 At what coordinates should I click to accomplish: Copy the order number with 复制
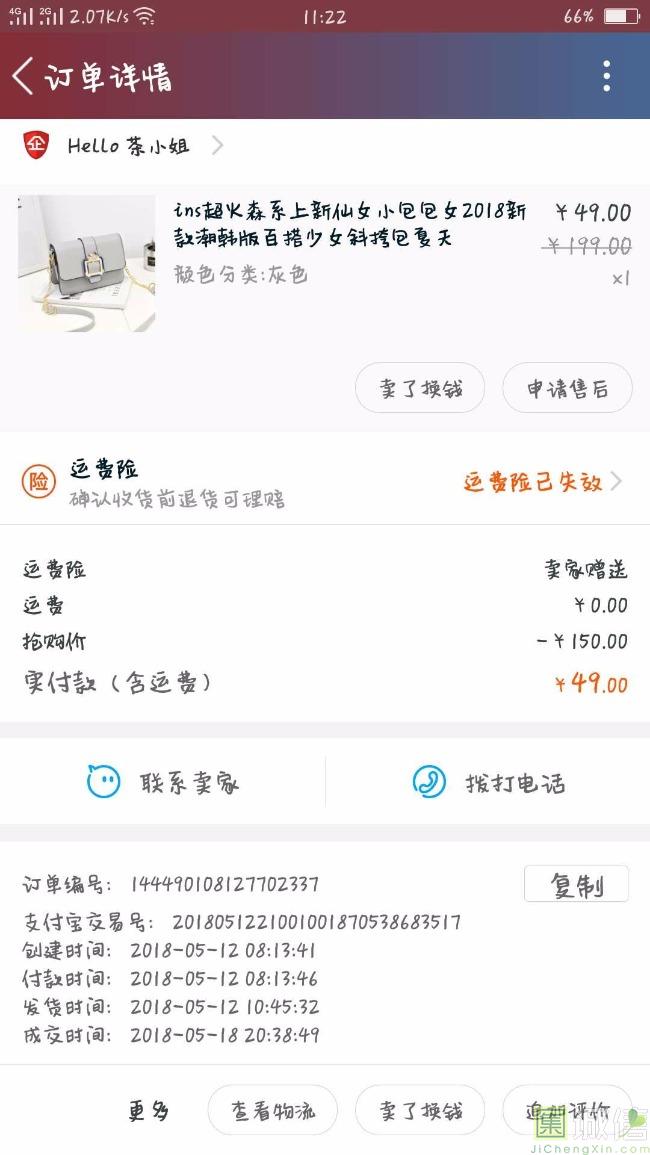pyautogui.click(x=576, y=884)
